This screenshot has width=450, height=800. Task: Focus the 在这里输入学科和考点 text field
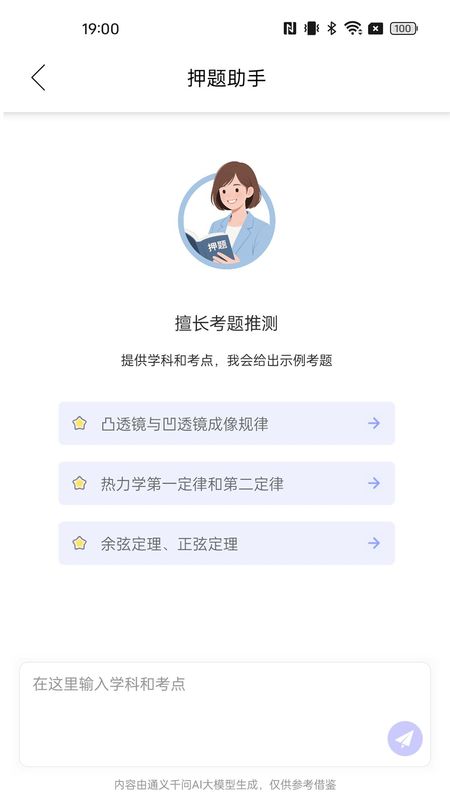[225, 714]
